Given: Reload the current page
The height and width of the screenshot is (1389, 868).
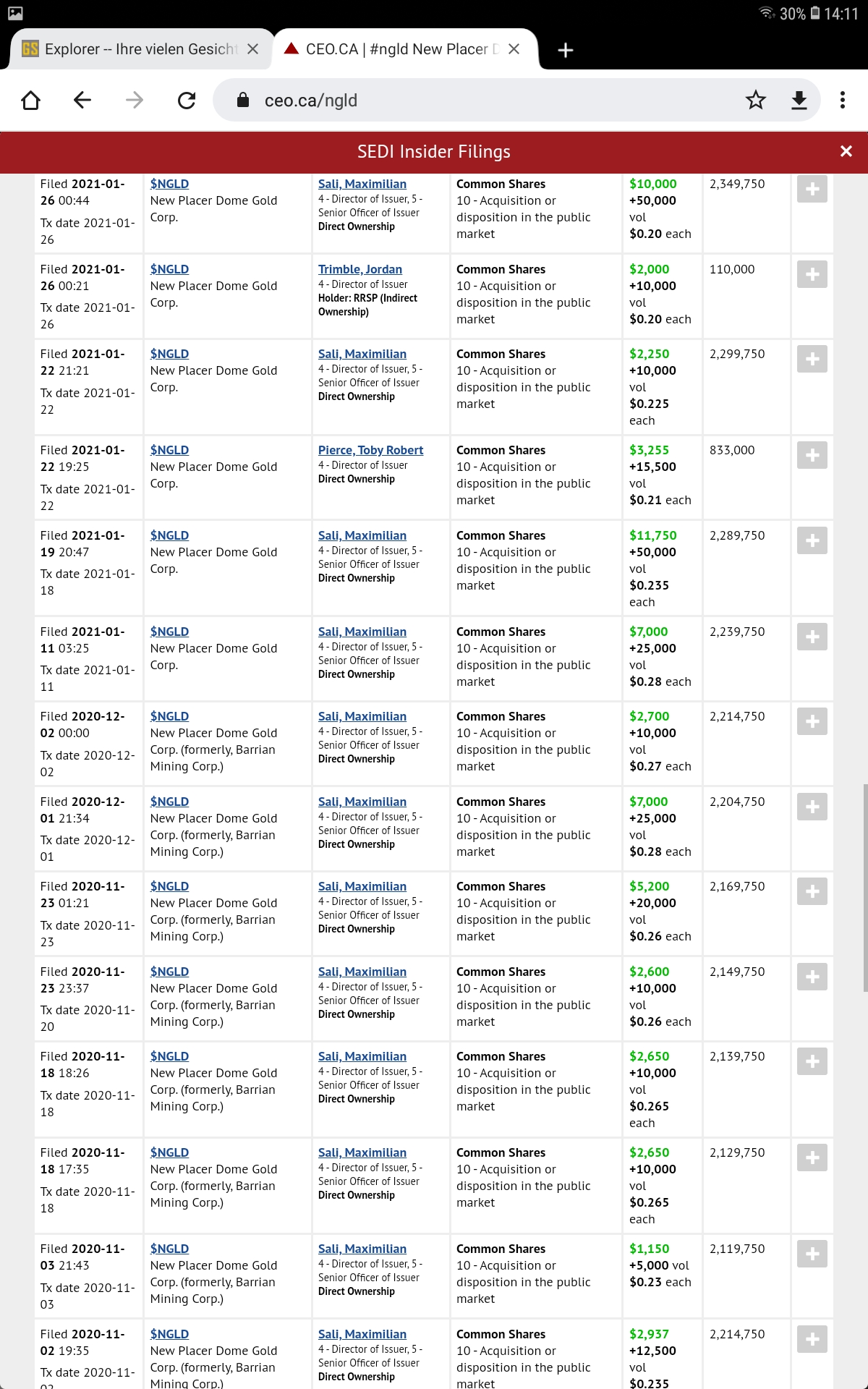Looking at the screenshot, I should 187,100.
